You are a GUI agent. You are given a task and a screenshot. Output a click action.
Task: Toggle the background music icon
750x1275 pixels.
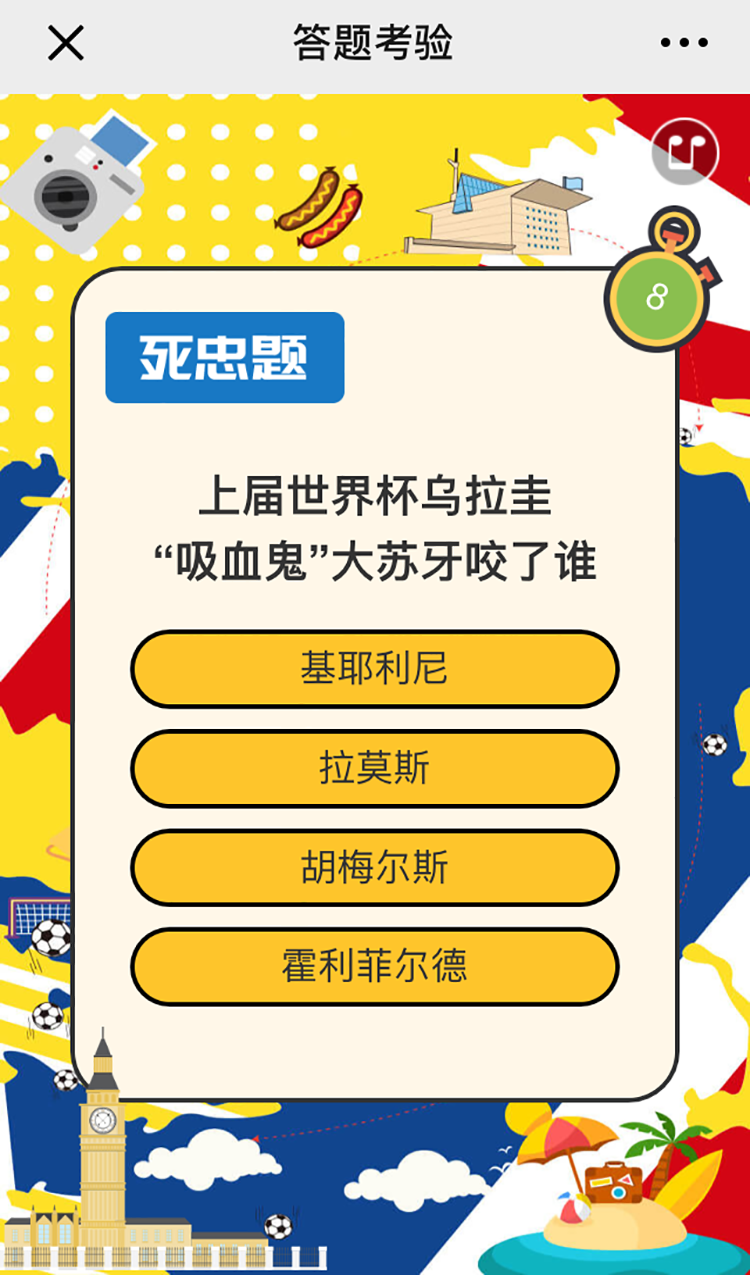(x=685, y=152)
